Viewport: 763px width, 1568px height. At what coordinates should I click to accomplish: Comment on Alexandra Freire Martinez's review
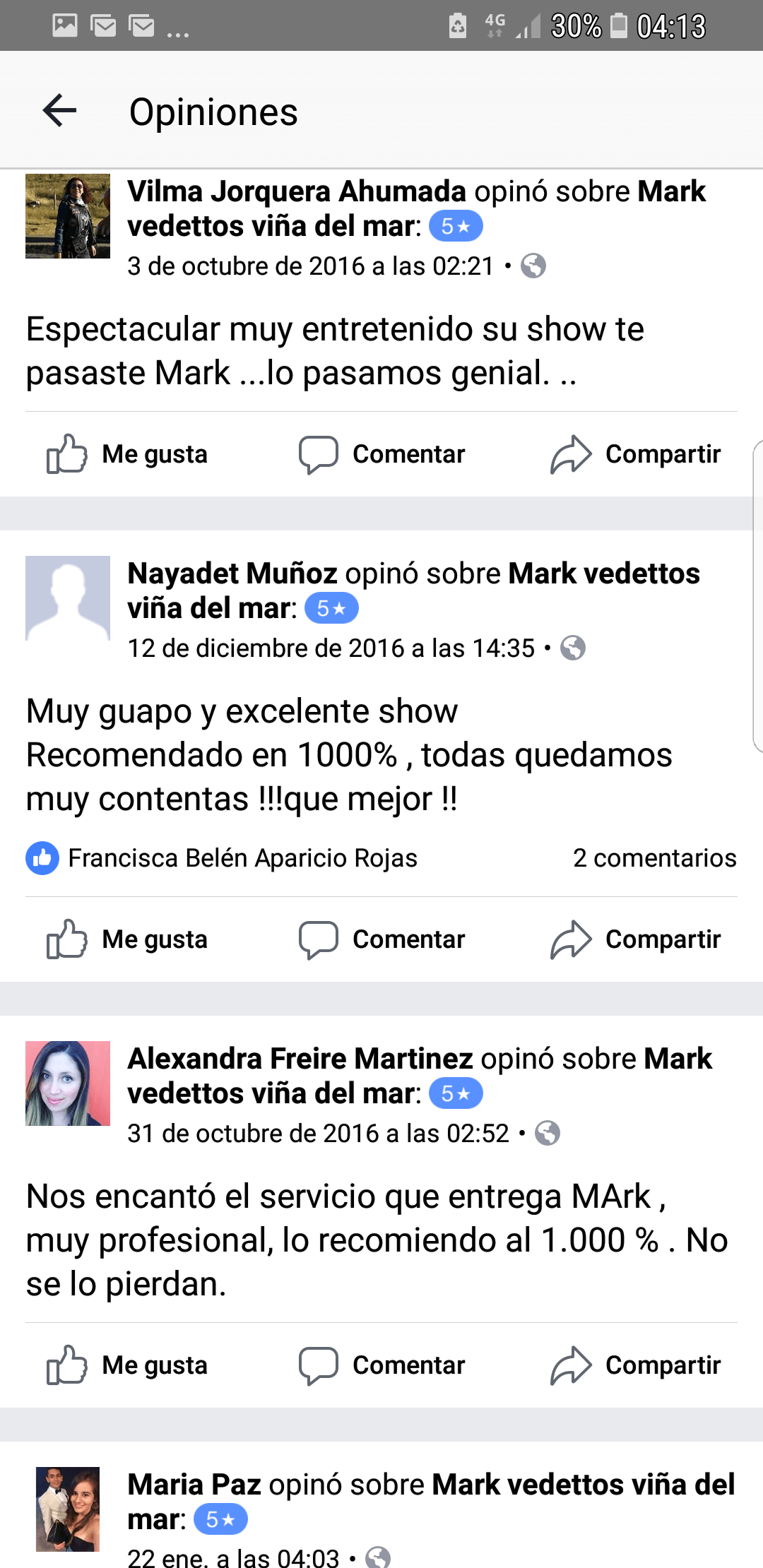coord(381,1365)
